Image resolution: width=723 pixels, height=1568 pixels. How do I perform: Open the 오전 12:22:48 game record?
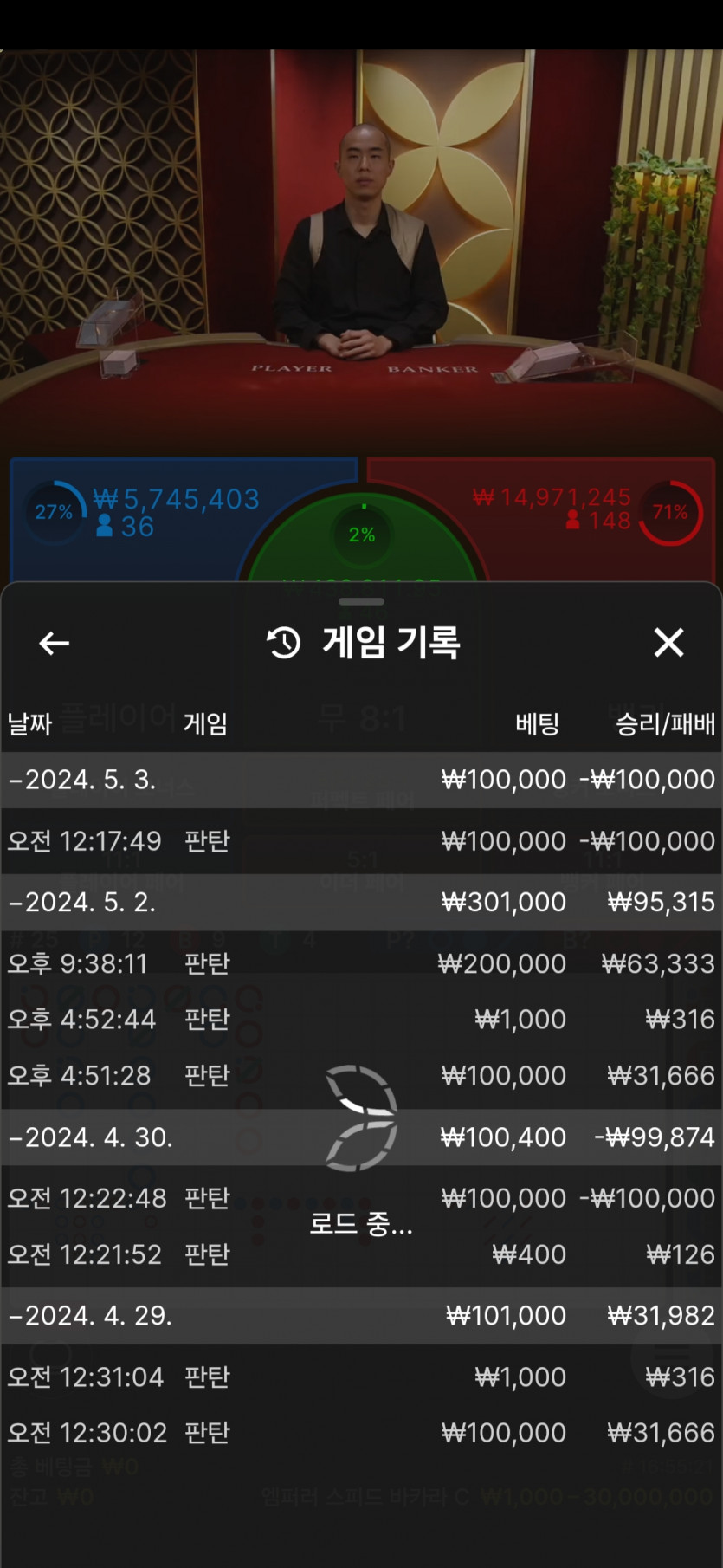click(361, 1198)
